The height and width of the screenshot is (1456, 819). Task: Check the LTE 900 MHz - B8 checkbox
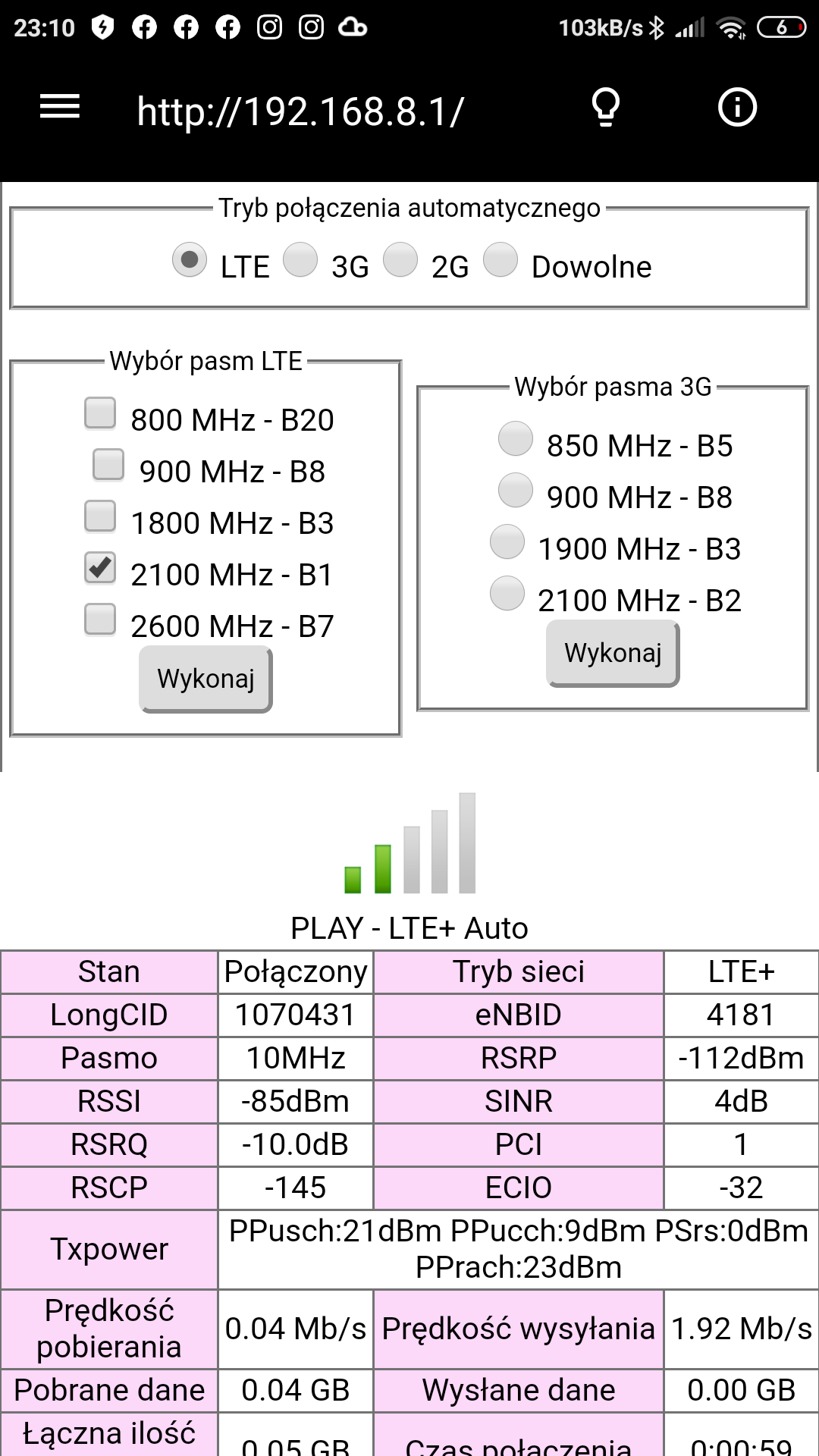pyautogui.click(x=108, y=465)
